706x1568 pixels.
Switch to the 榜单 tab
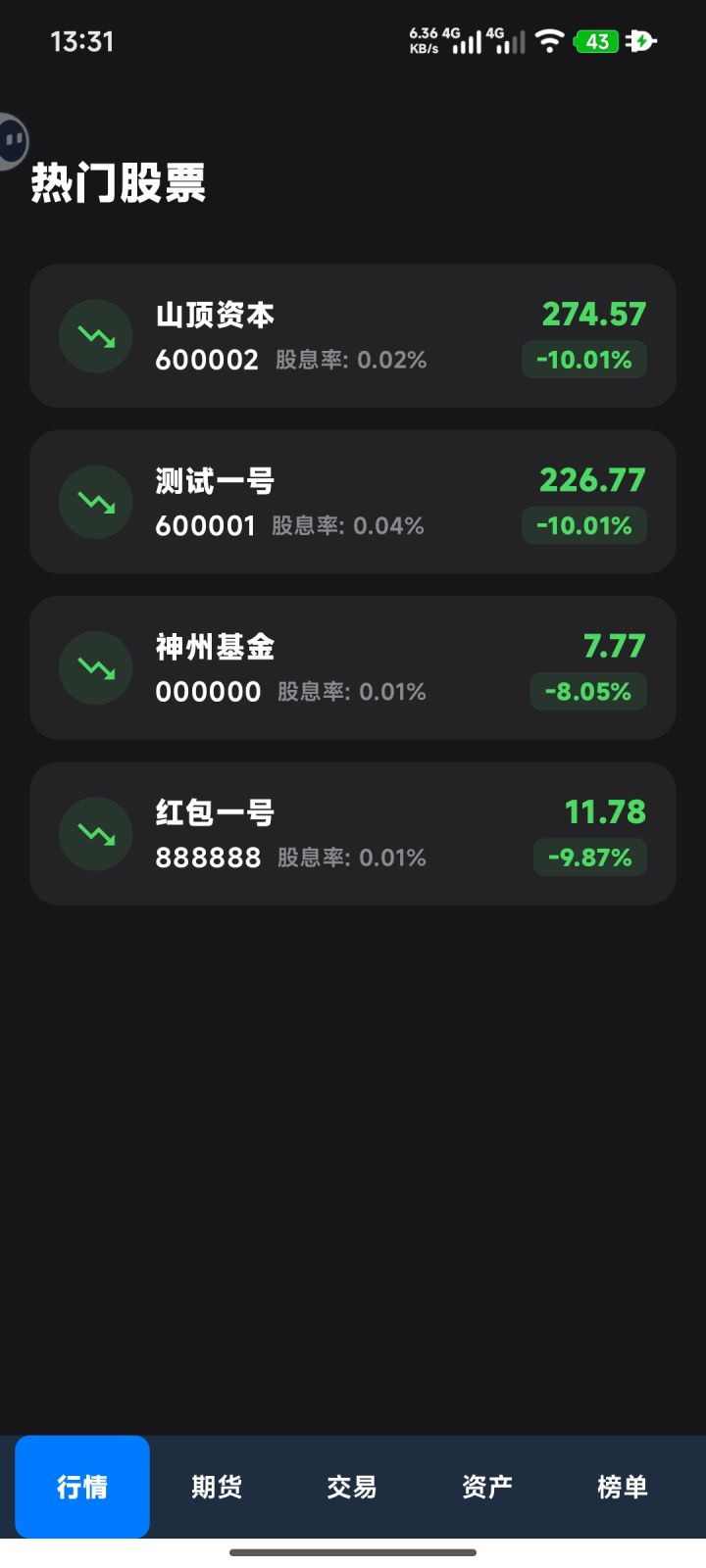pyautogui.click(x=623, y=1487)
